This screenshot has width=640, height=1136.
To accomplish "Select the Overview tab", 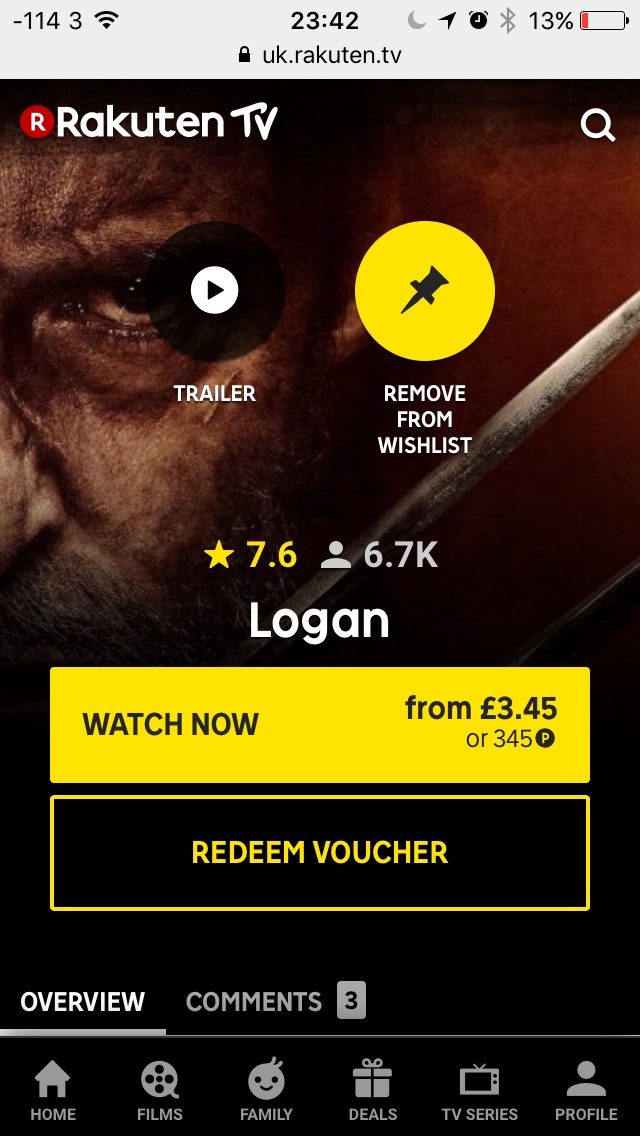I will (x=83, y=1001).
